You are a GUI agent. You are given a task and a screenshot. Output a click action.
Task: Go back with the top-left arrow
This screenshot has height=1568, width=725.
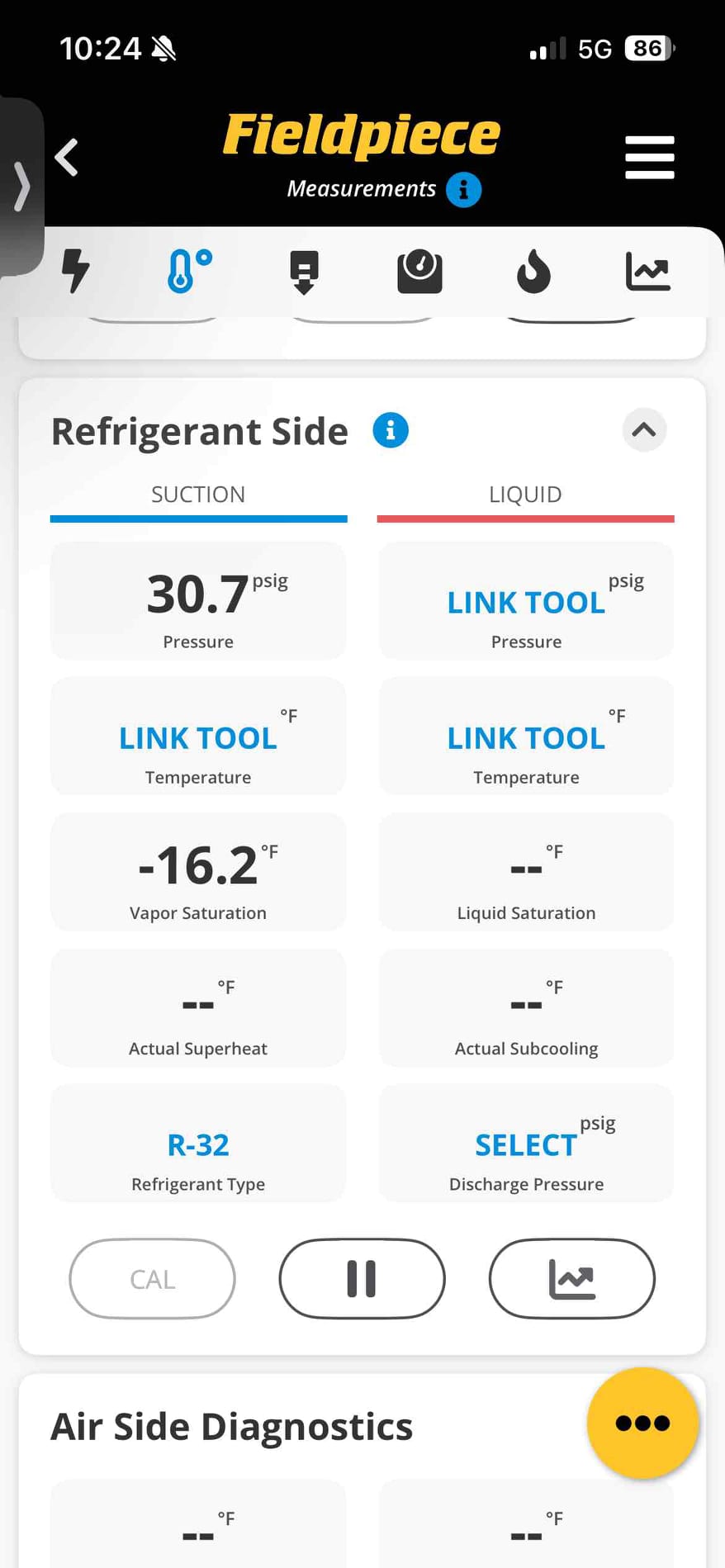click(x=67, y=157)
